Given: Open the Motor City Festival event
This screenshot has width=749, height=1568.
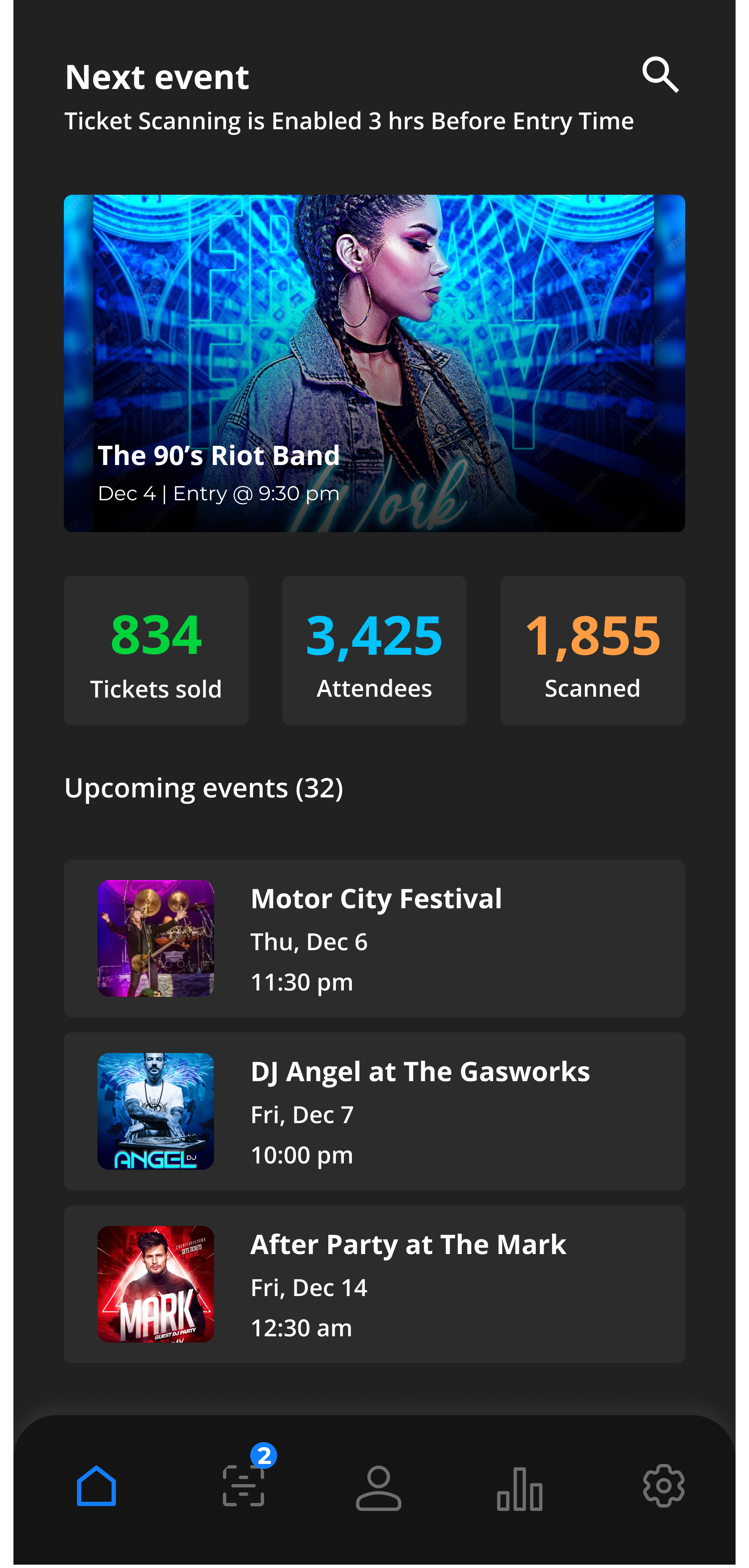Looking at the screenshot, I should click(374, 938).
